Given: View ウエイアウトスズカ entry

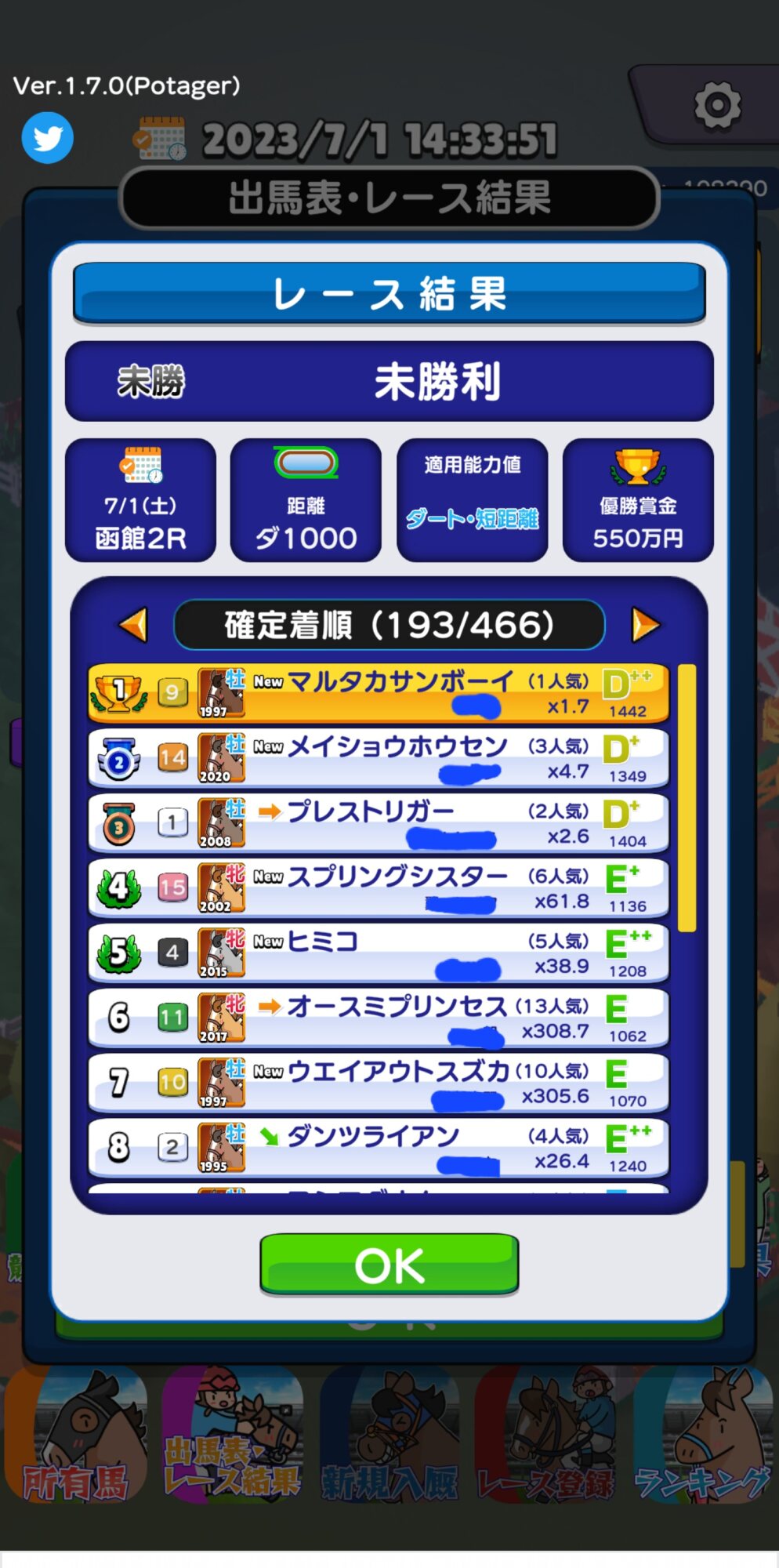Looking at the screenshot, I should 379,1083.
